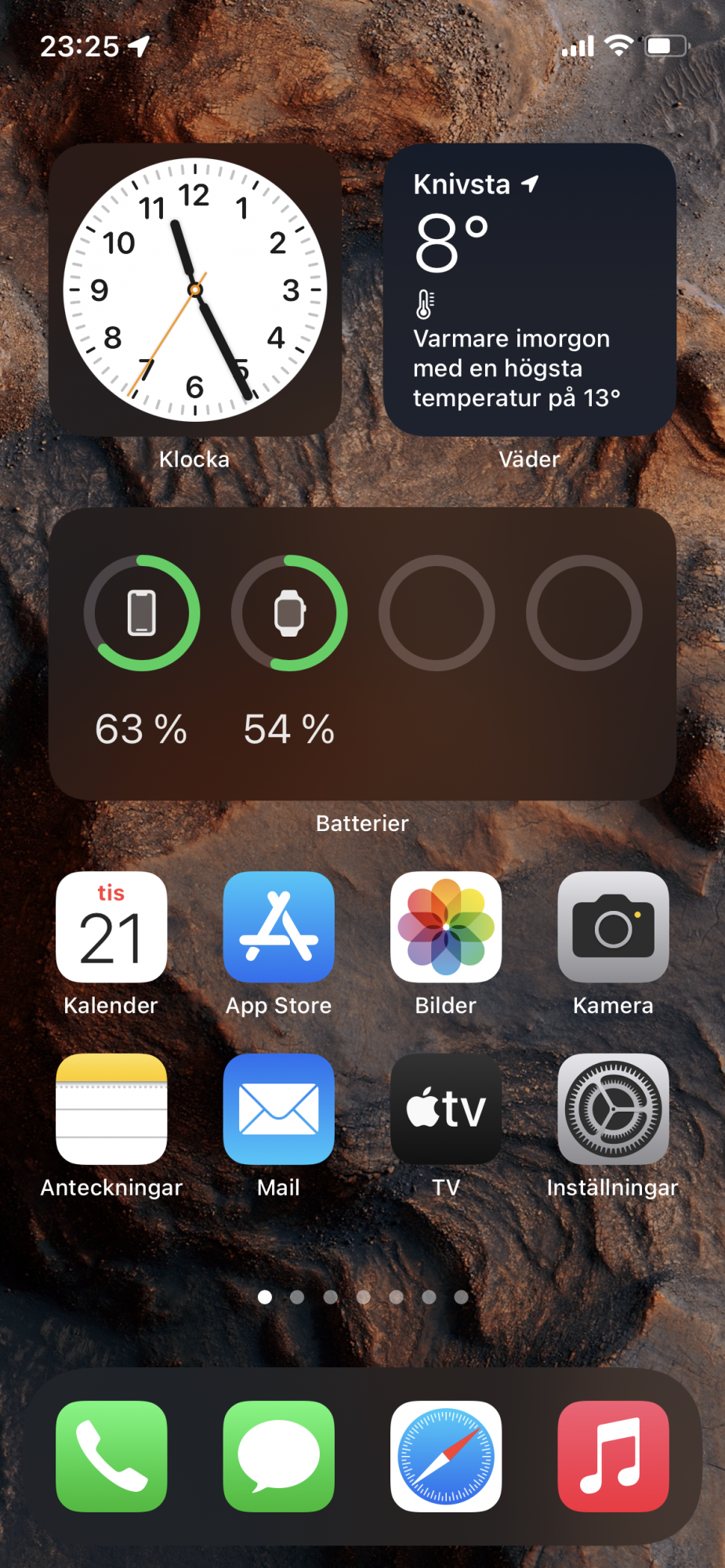Tap the home screen page indicator dots
Viewport: 725px width, 1568px height.
coord(363,1297)
